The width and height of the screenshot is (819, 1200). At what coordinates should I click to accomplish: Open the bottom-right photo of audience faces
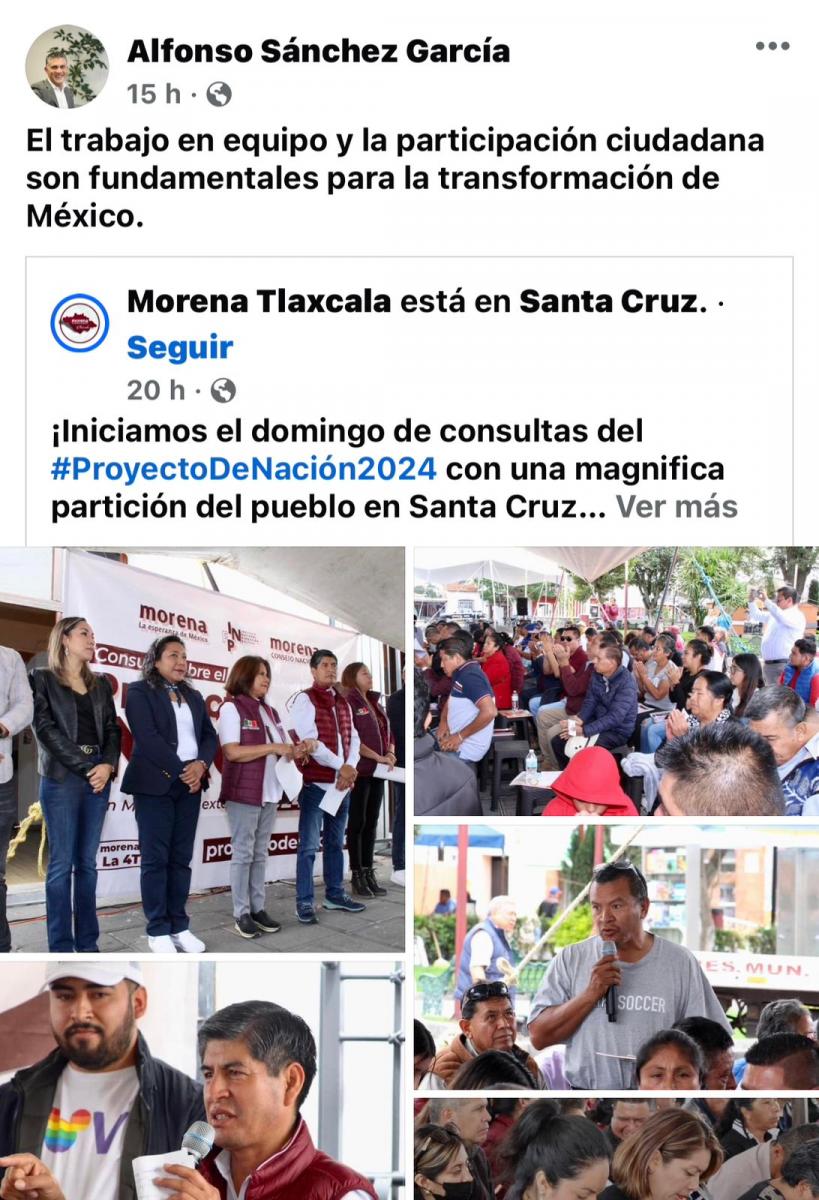(616, 1149)
